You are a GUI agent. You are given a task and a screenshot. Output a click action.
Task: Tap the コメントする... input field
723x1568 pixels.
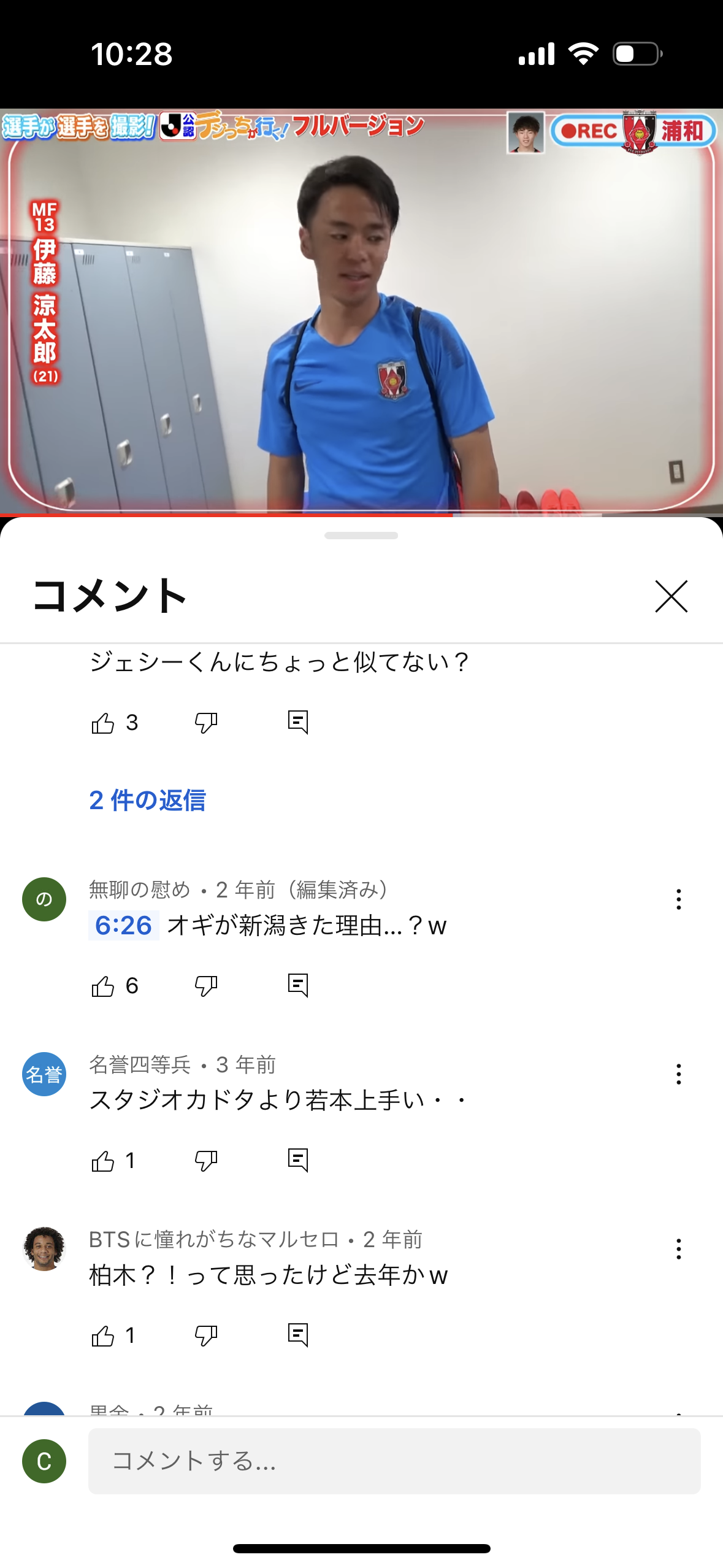(394, 1461)
